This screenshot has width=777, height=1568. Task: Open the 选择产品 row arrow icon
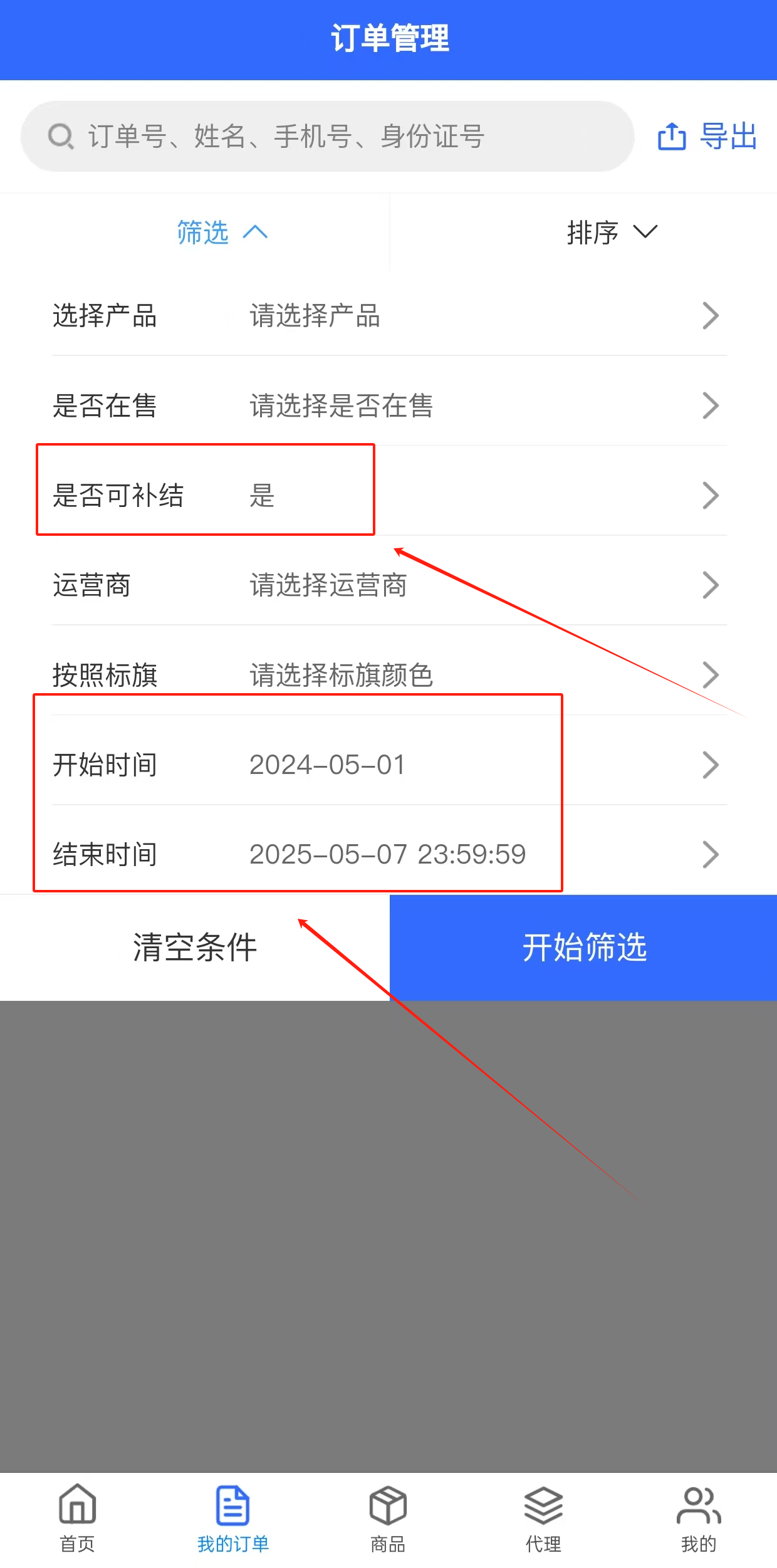pyautogui.click(x=710, y=316)
